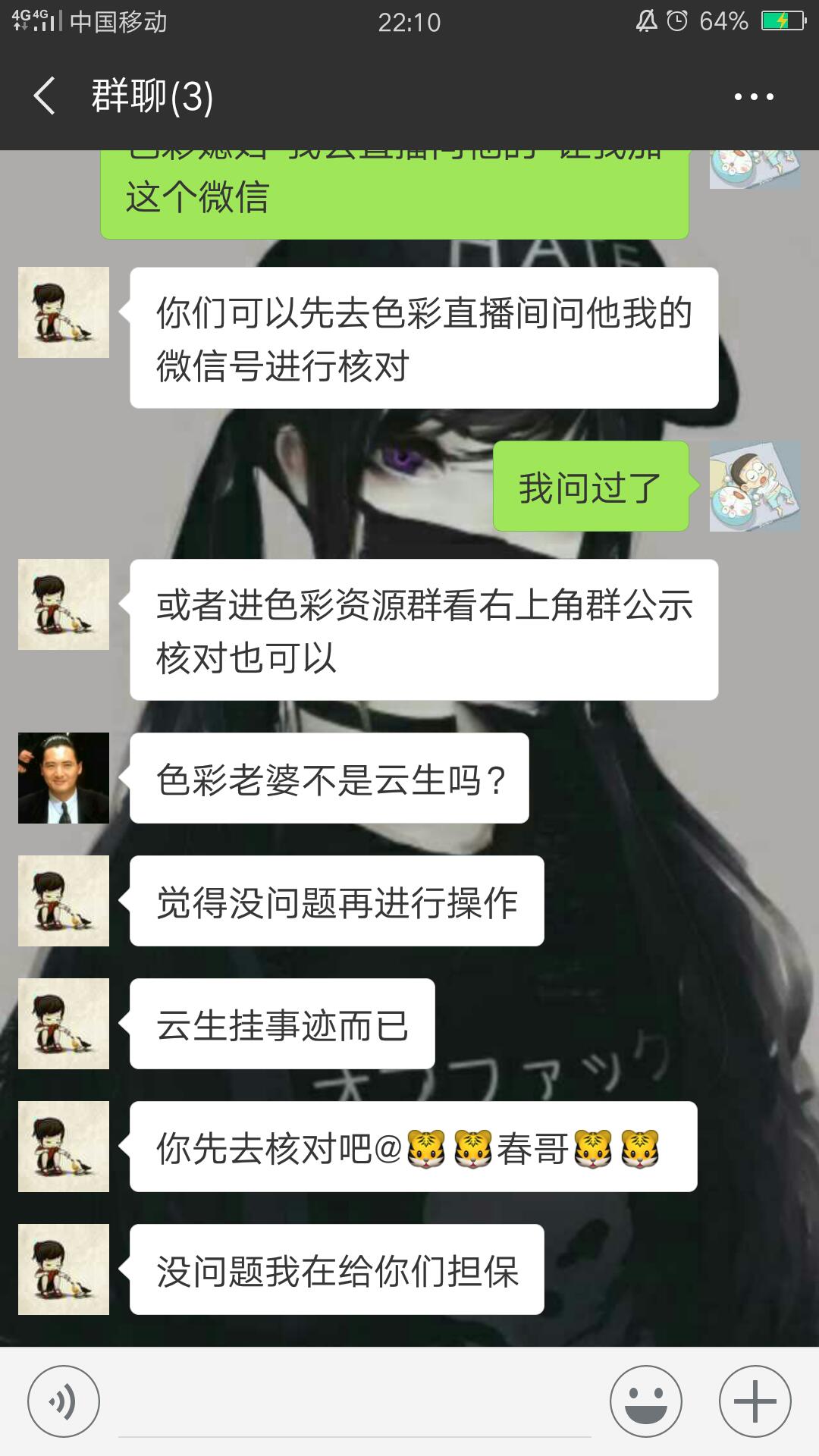The image size is (819, 1456).
Task: Open avatar of sender asking 色彩老婆不是云生吗
Action: (x=64, y=778)
